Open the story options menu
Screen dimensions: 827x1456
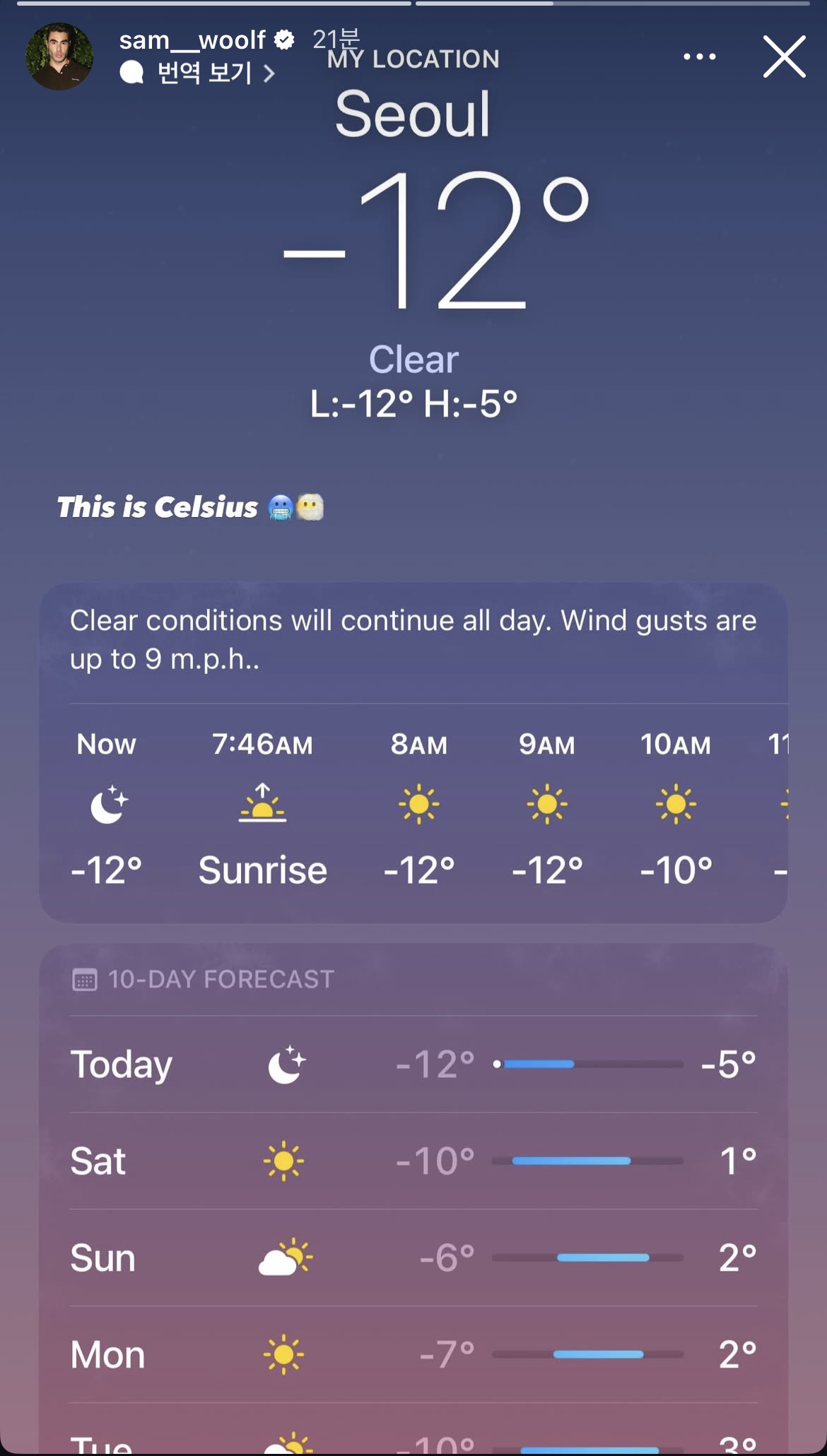(699, 57)
